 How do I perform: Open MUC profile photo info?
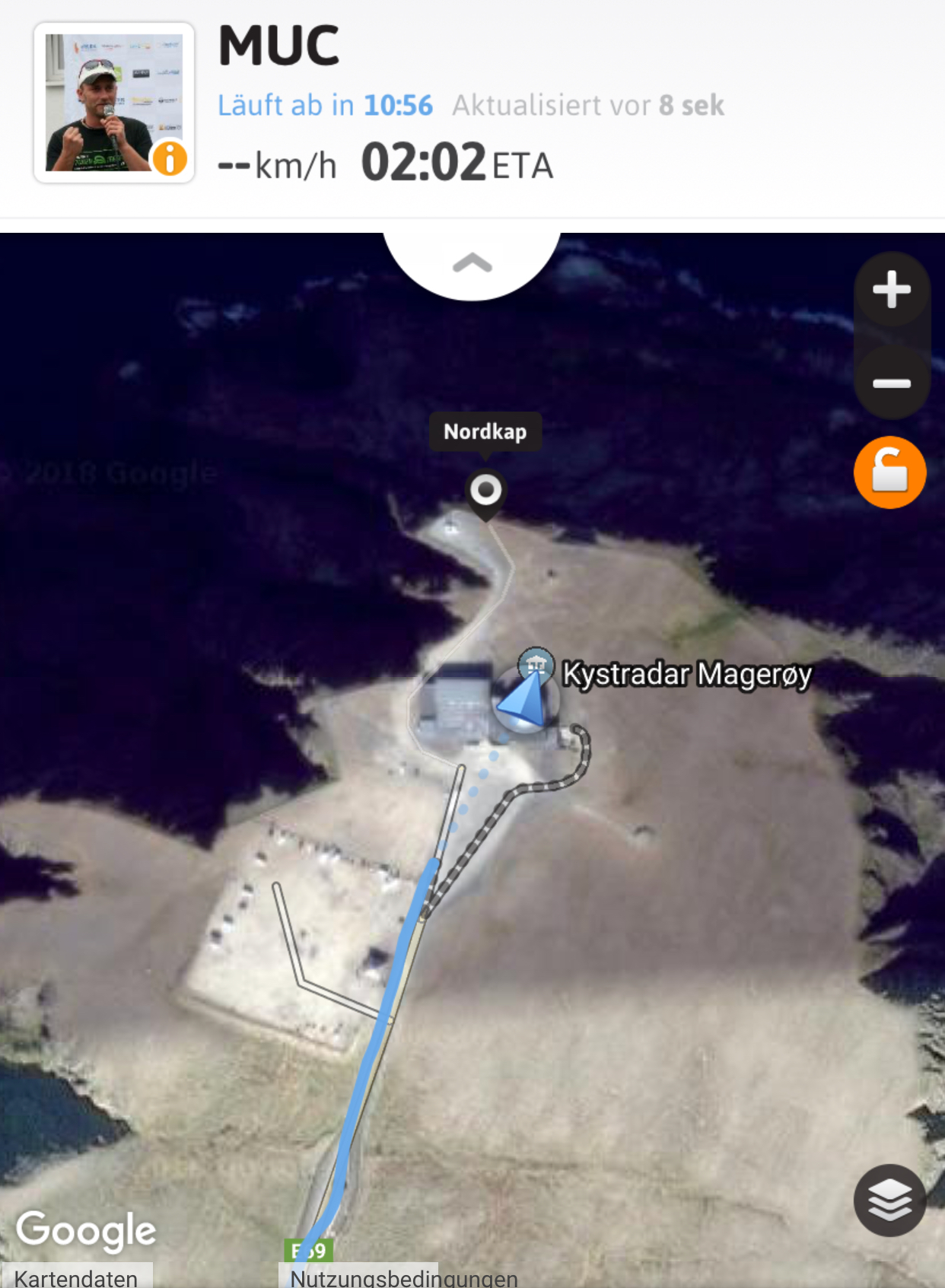coord(114,103)
